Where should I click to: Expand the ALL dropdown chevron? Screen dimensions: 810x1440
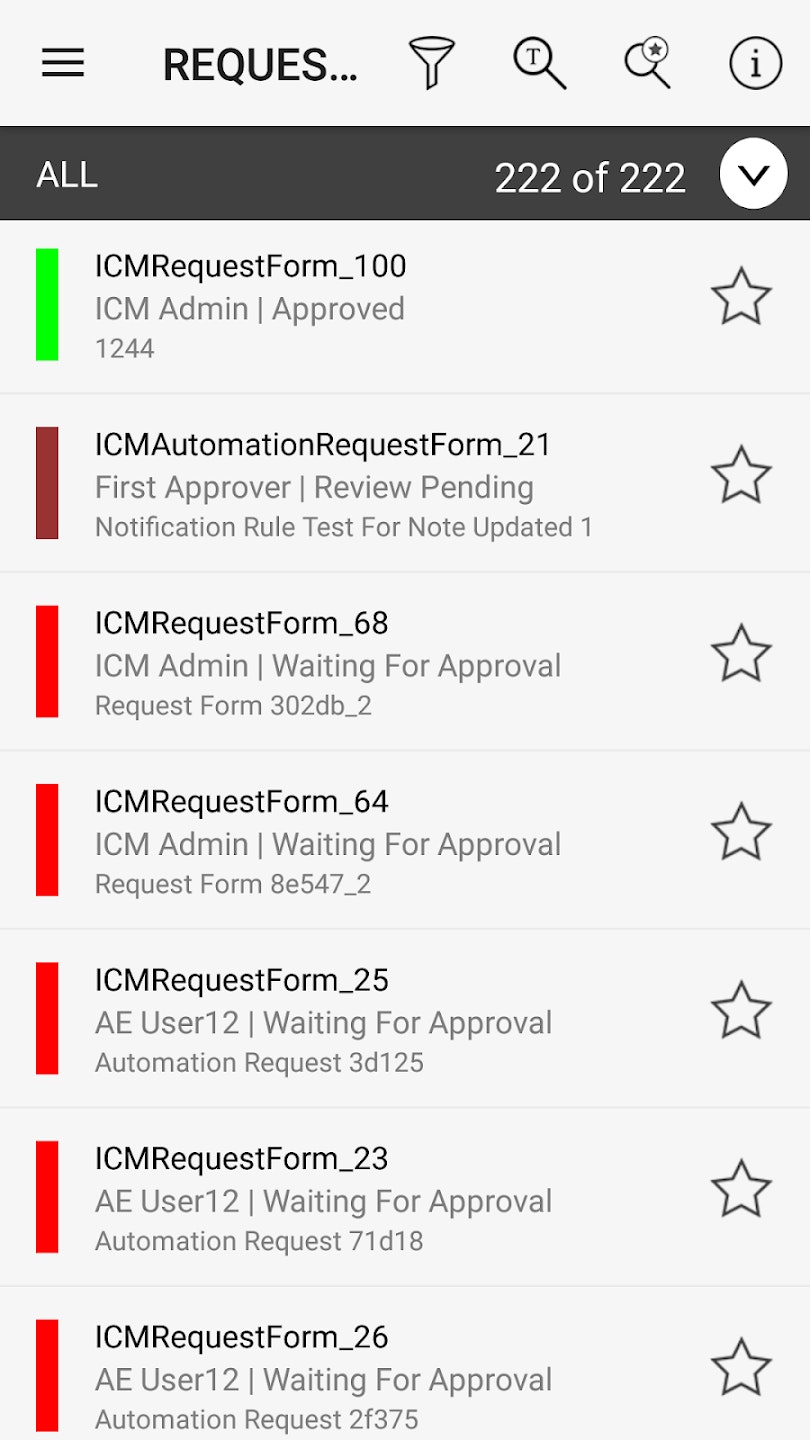point(753,175)
